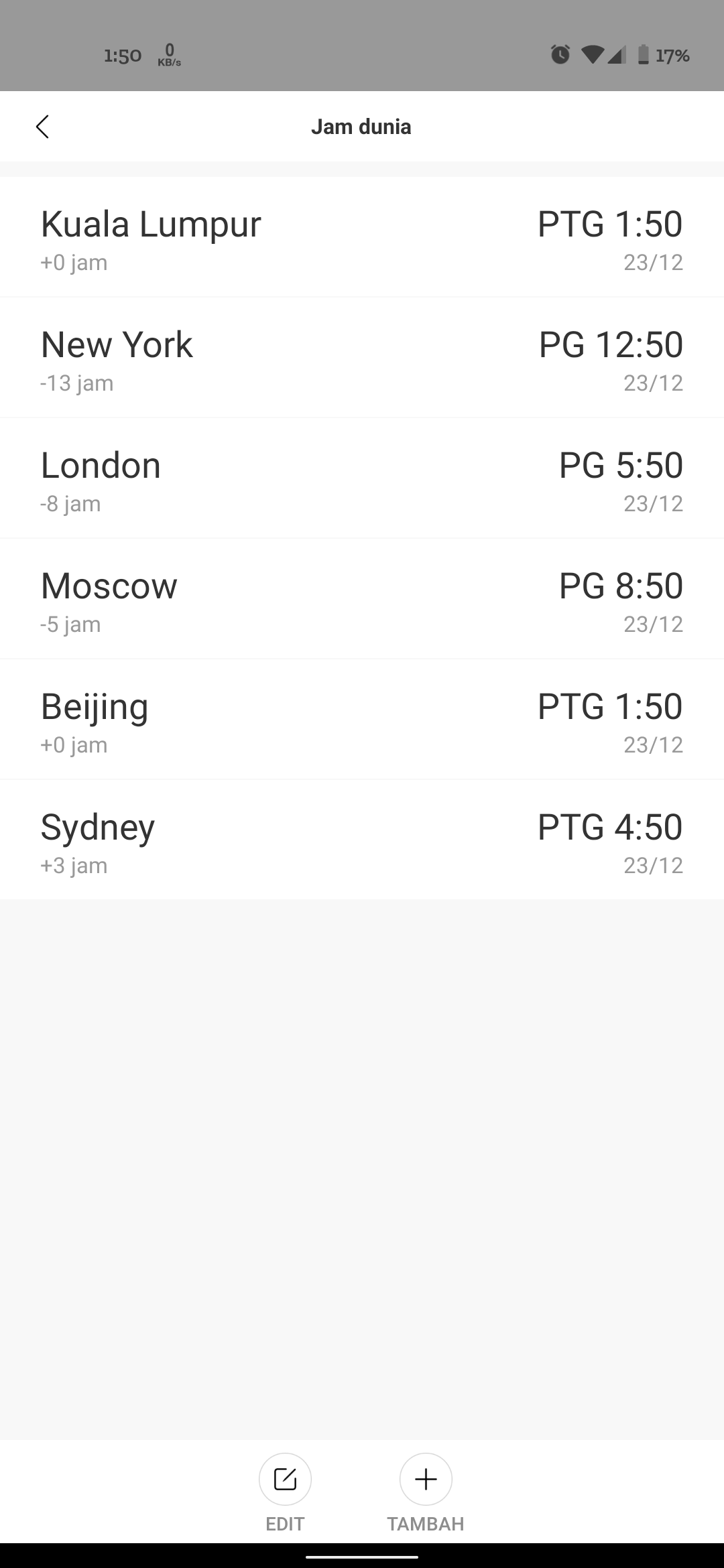Open the Sydney clock row
This screenshot has height=1568, width=724.
(362, 840)
